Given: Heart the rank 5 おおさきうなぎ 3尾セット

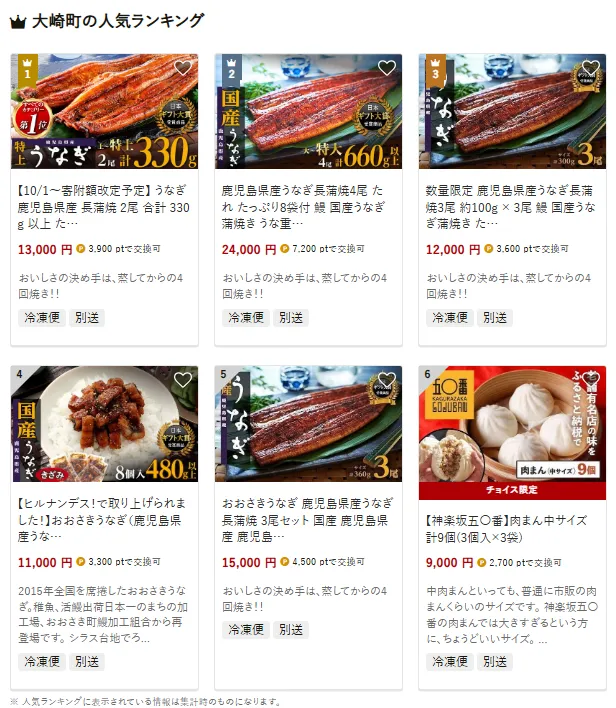Looking at the screenshot, I should [x=386, y=380].
